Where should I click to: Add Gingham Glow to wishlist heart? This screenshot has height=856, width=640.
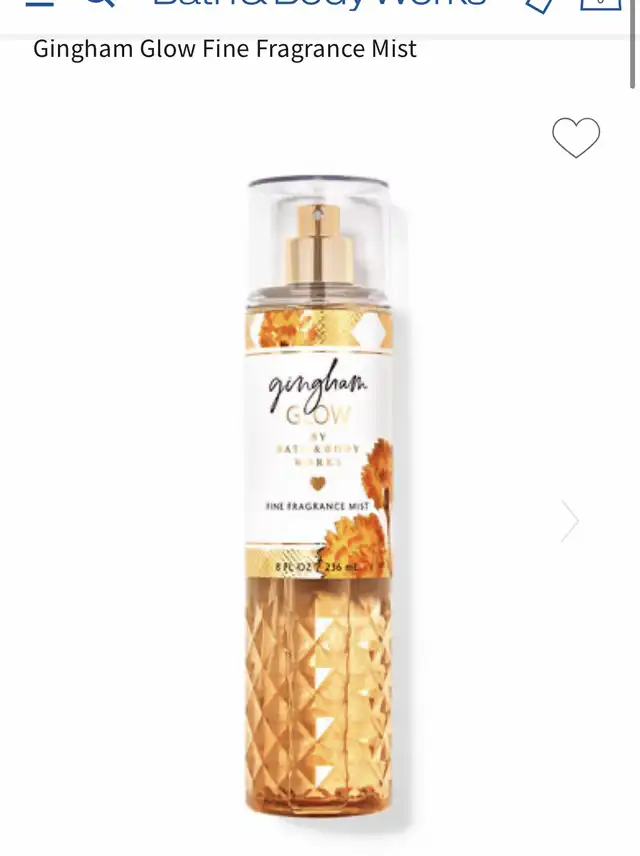click(x=576, y=138)
